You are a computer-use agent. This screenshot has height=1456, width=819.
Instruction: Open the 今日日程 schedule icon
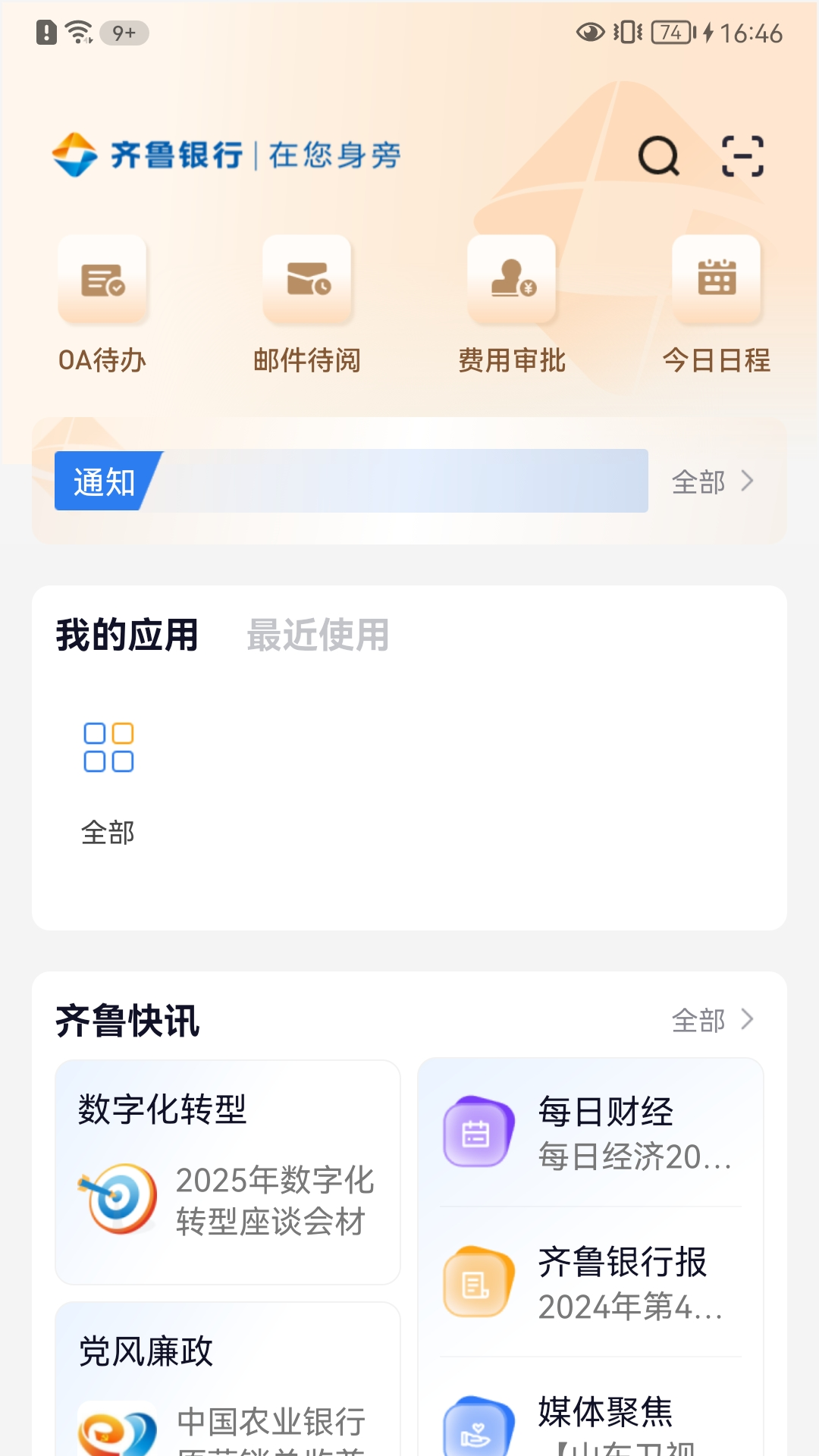tap(717, 279)
